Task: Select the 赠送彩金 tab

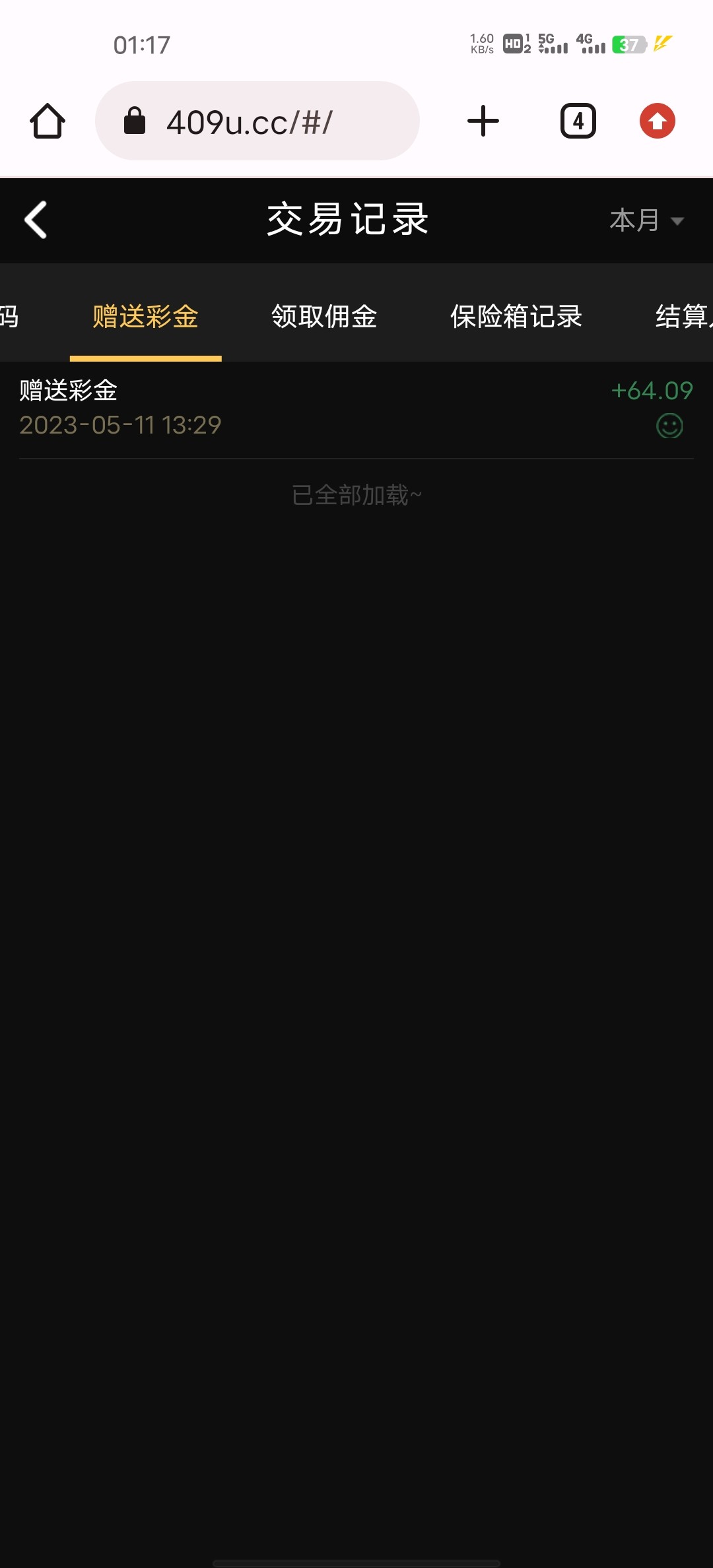Action: tap(145, 317)
